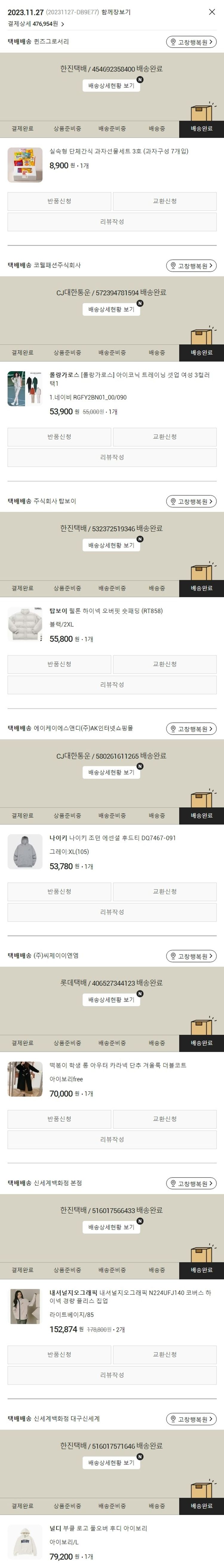Tap 고창행복원 button for 신세계백화점 대구신세계
224x1568 pixels.
point(191,1420)
